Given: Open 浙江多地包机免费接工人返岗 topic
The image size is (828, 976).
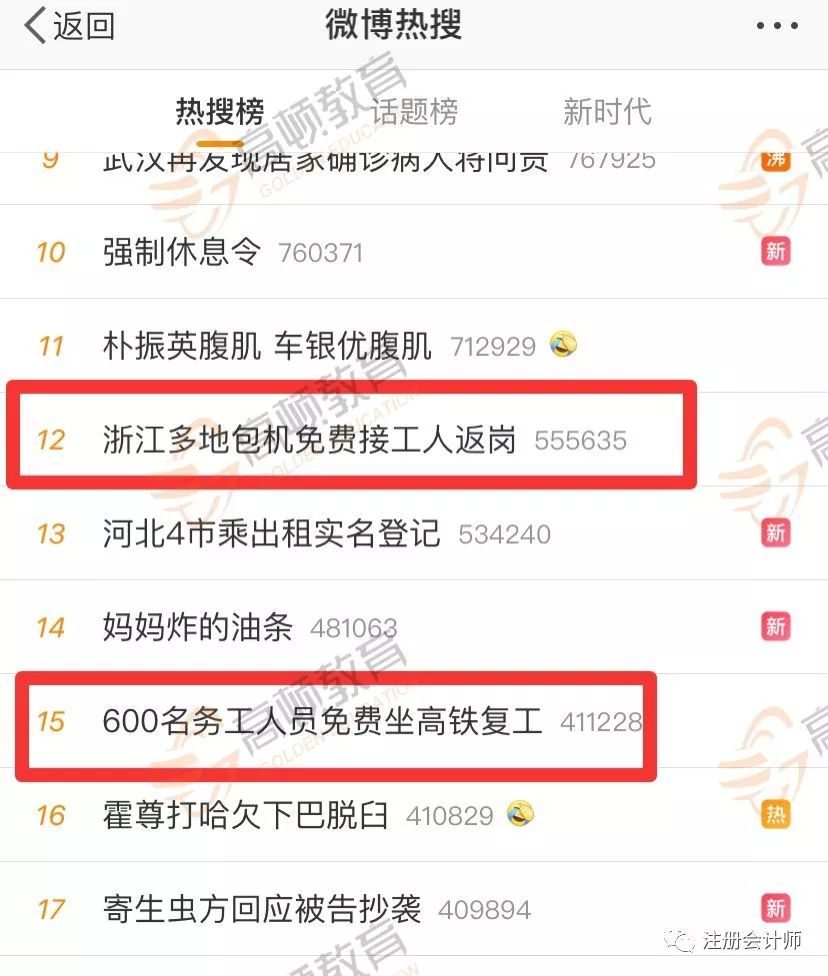Looking at the screenshot, I should tap(310, 439).
